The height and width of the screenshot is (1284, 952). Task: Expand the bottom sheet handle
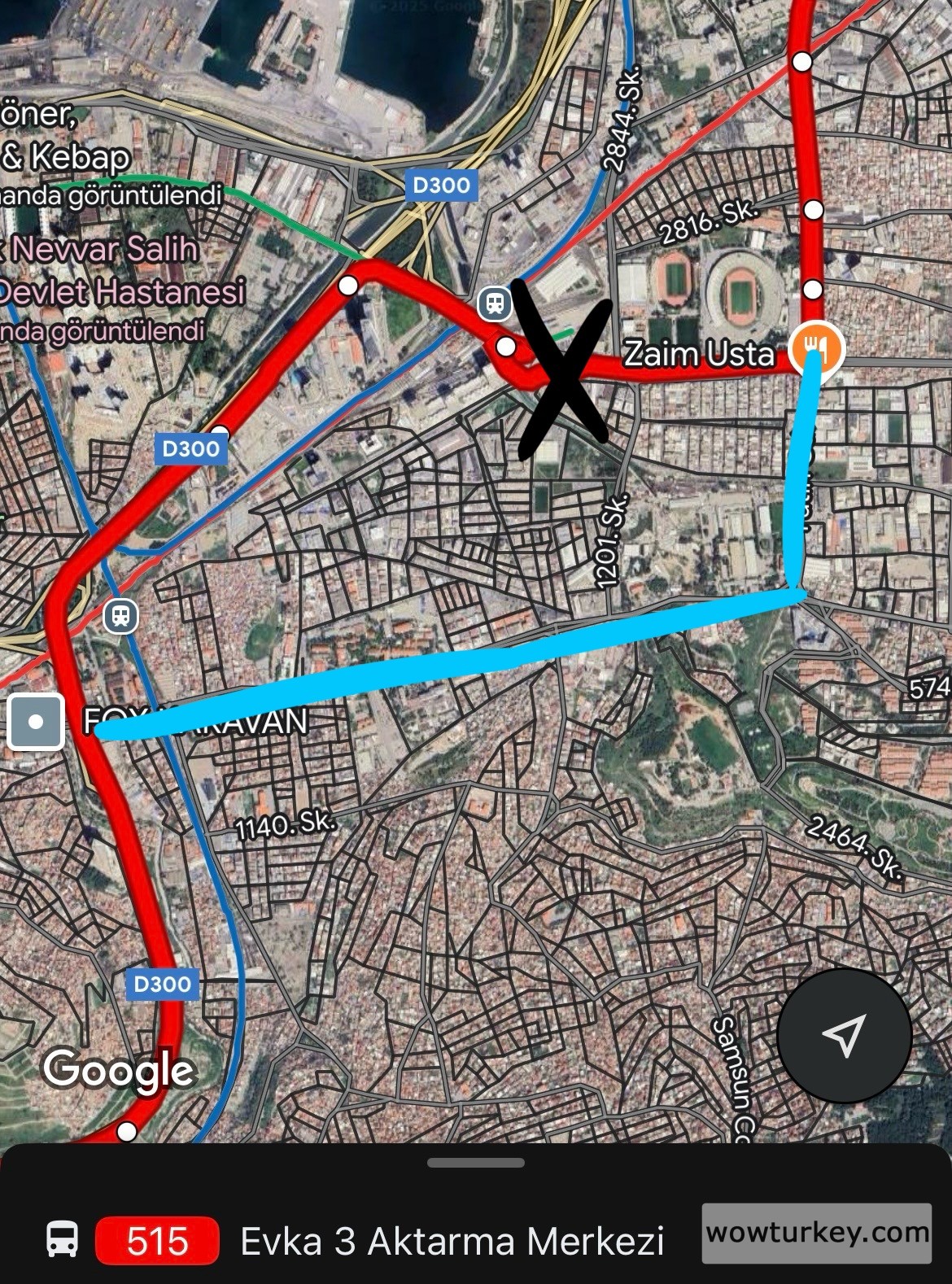coord(475,1163)
